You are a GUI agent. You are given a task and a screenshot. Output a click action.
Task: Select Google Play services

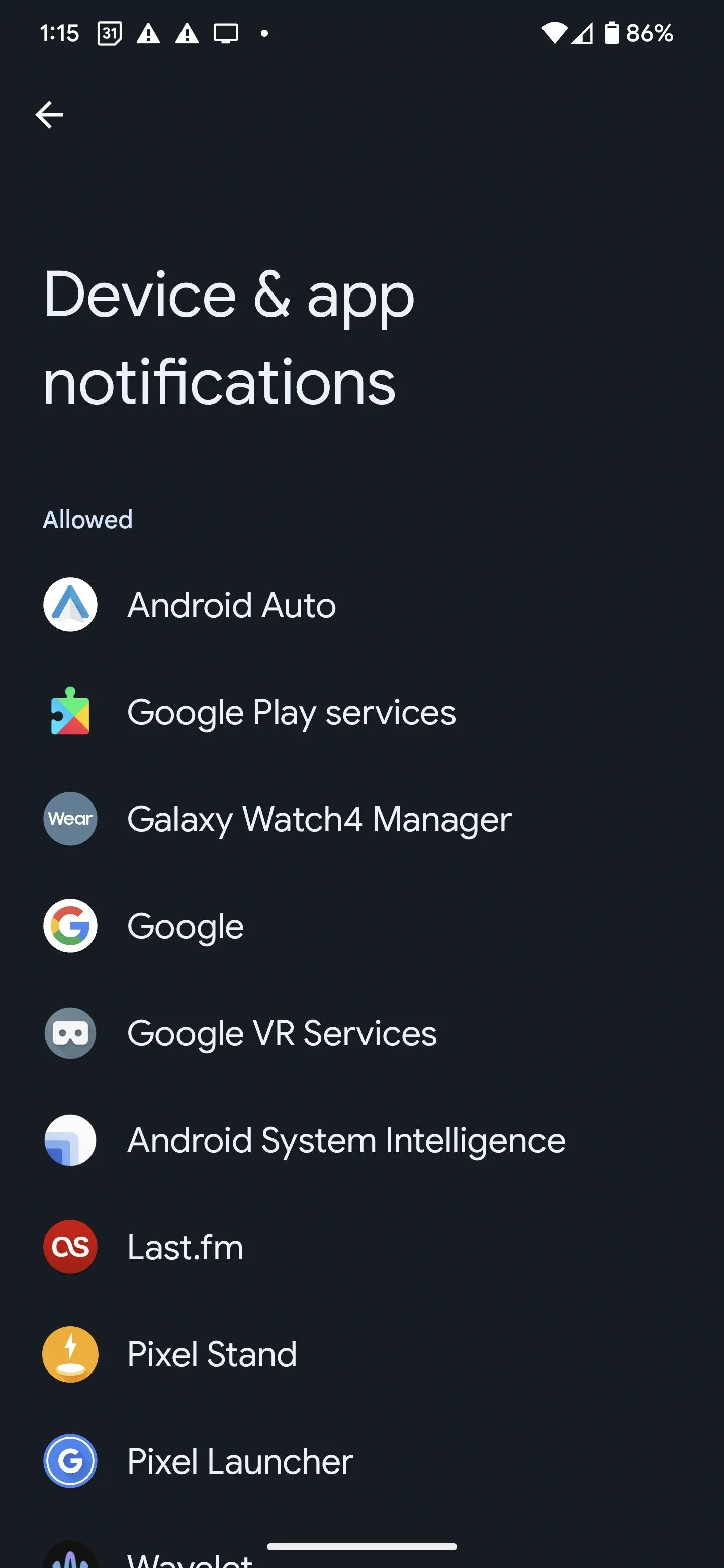click(x=361, y=712)
